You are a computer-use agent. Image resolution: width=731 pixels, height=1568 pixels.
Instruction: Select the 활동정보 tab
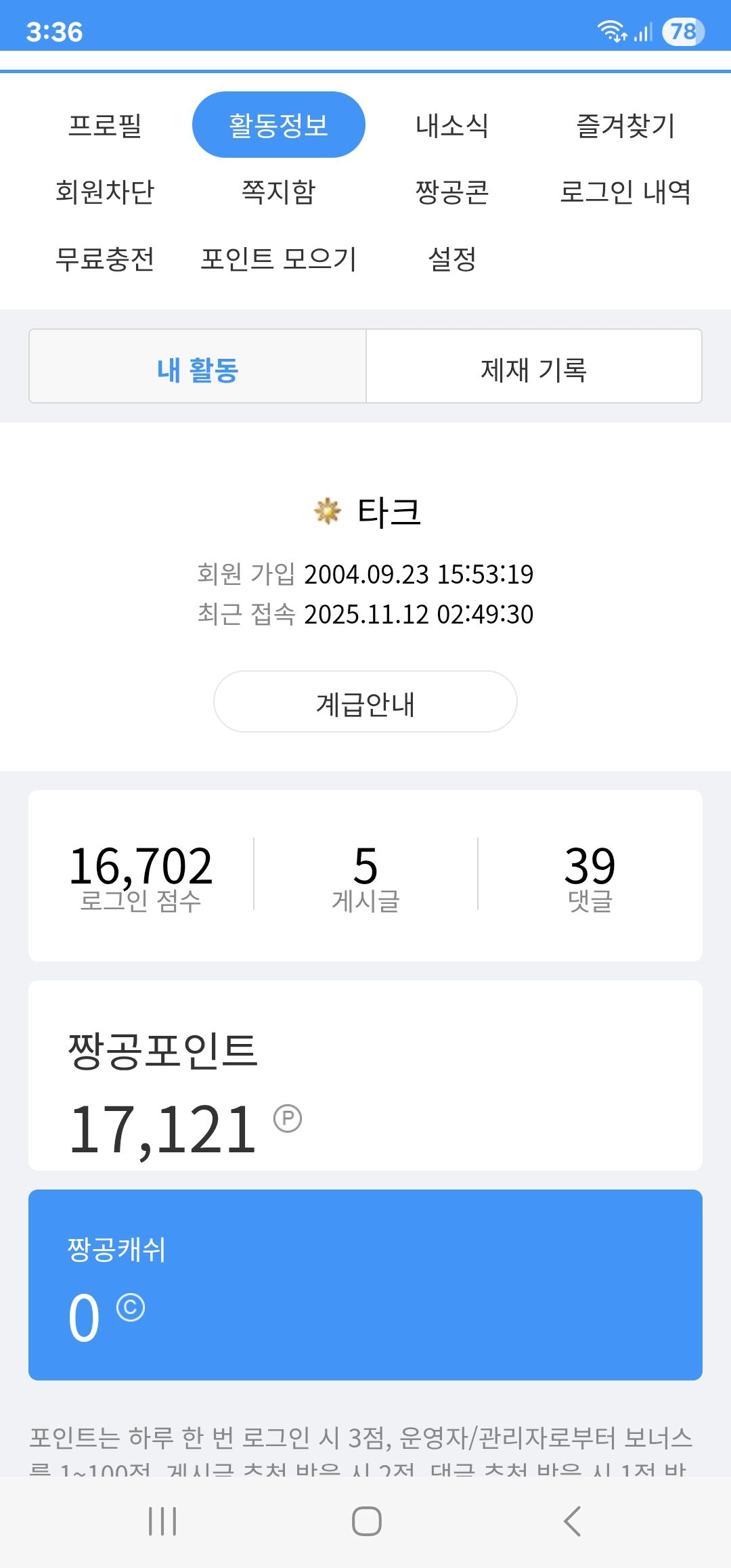(278, 125)
